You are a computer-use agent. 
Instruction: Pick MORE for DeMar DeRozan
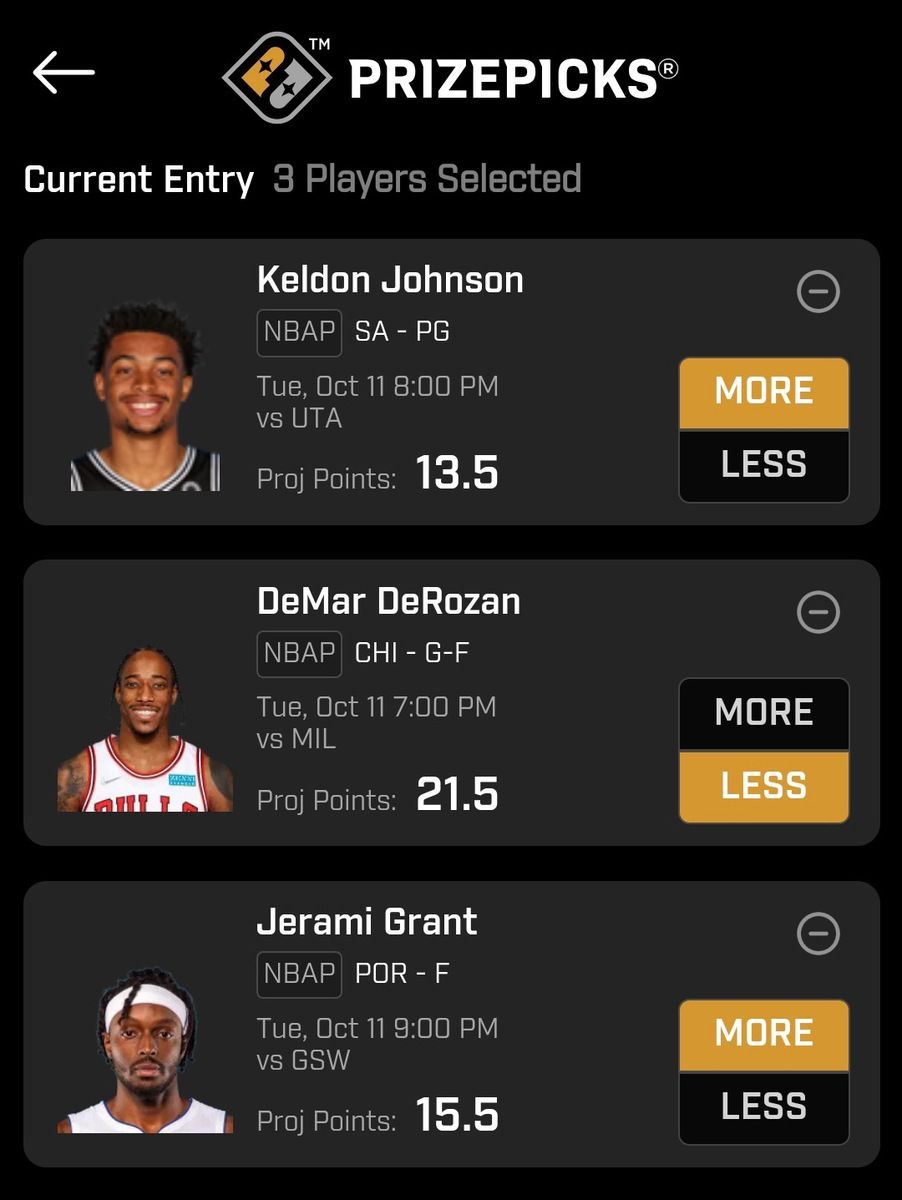764,713
